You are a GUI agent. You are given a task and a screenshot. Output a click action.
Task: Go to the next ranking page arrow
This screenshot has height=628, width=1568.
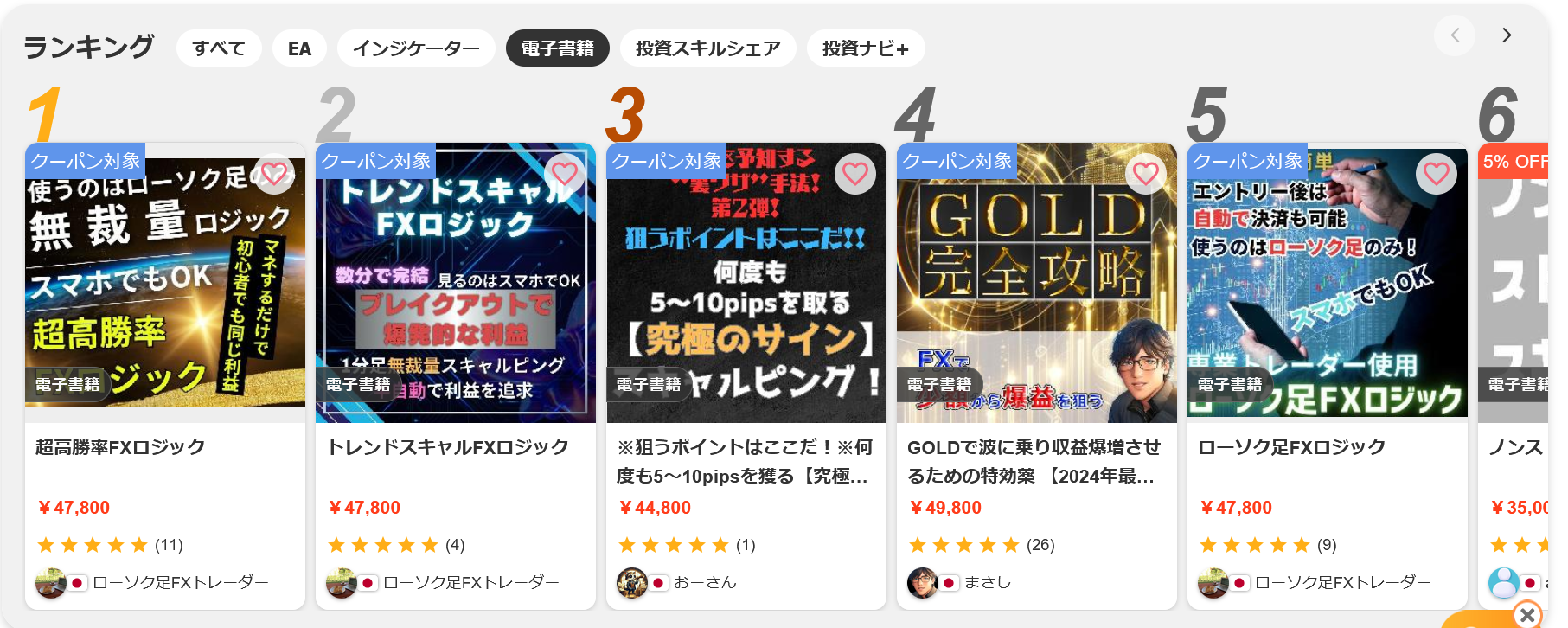click(x=1507, y=35)
